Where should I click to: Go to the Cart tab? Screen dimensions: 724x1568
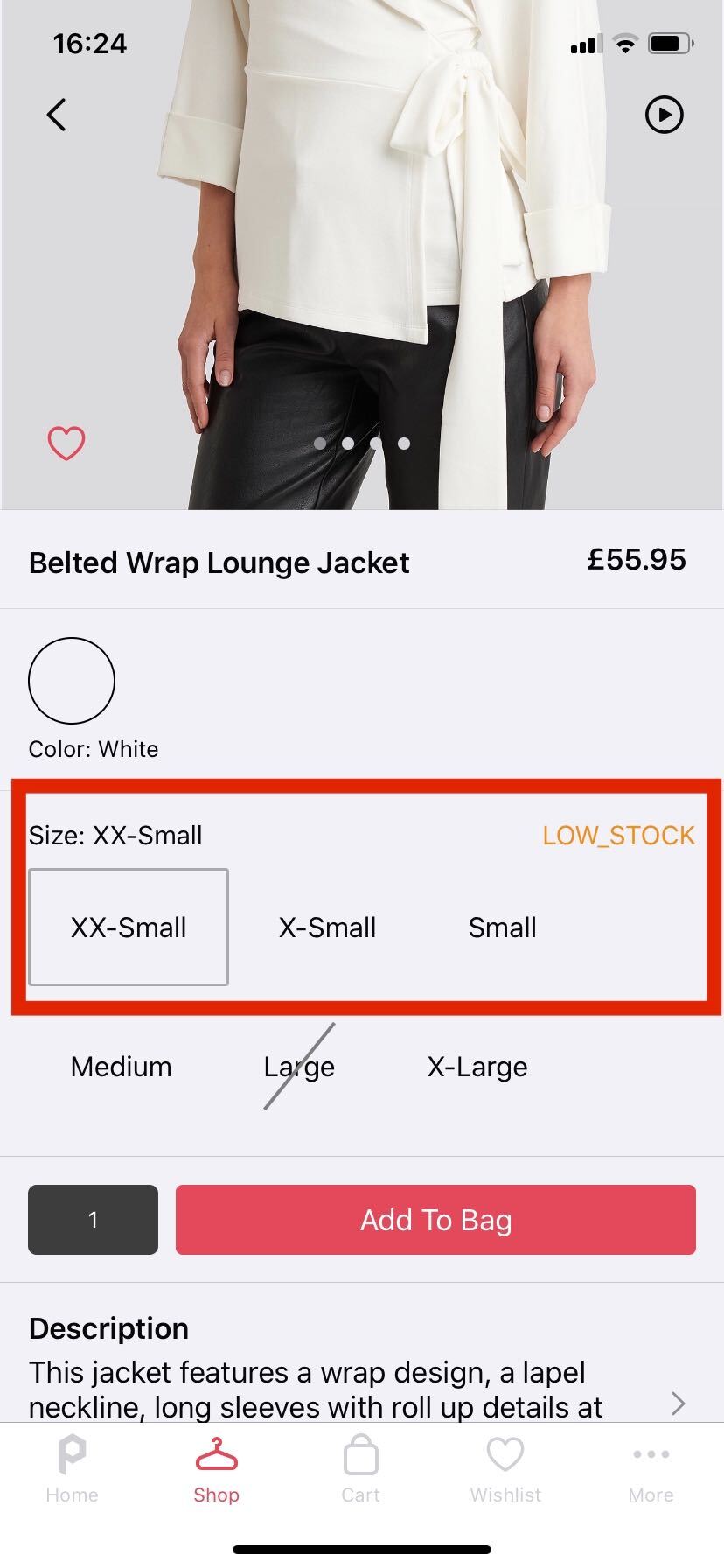(360, 1470)
